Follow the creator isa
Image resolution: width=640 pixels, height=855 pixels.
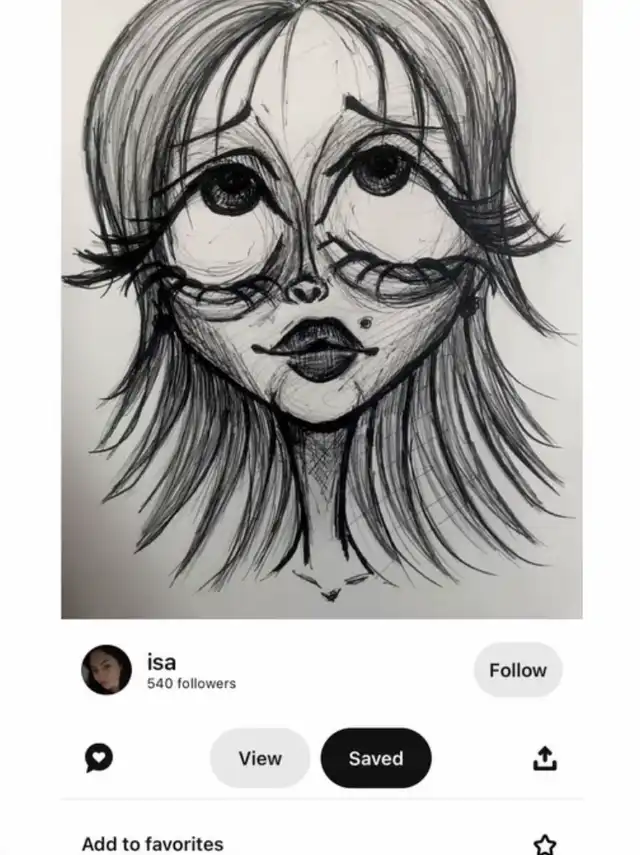click(x=517, y=670)
